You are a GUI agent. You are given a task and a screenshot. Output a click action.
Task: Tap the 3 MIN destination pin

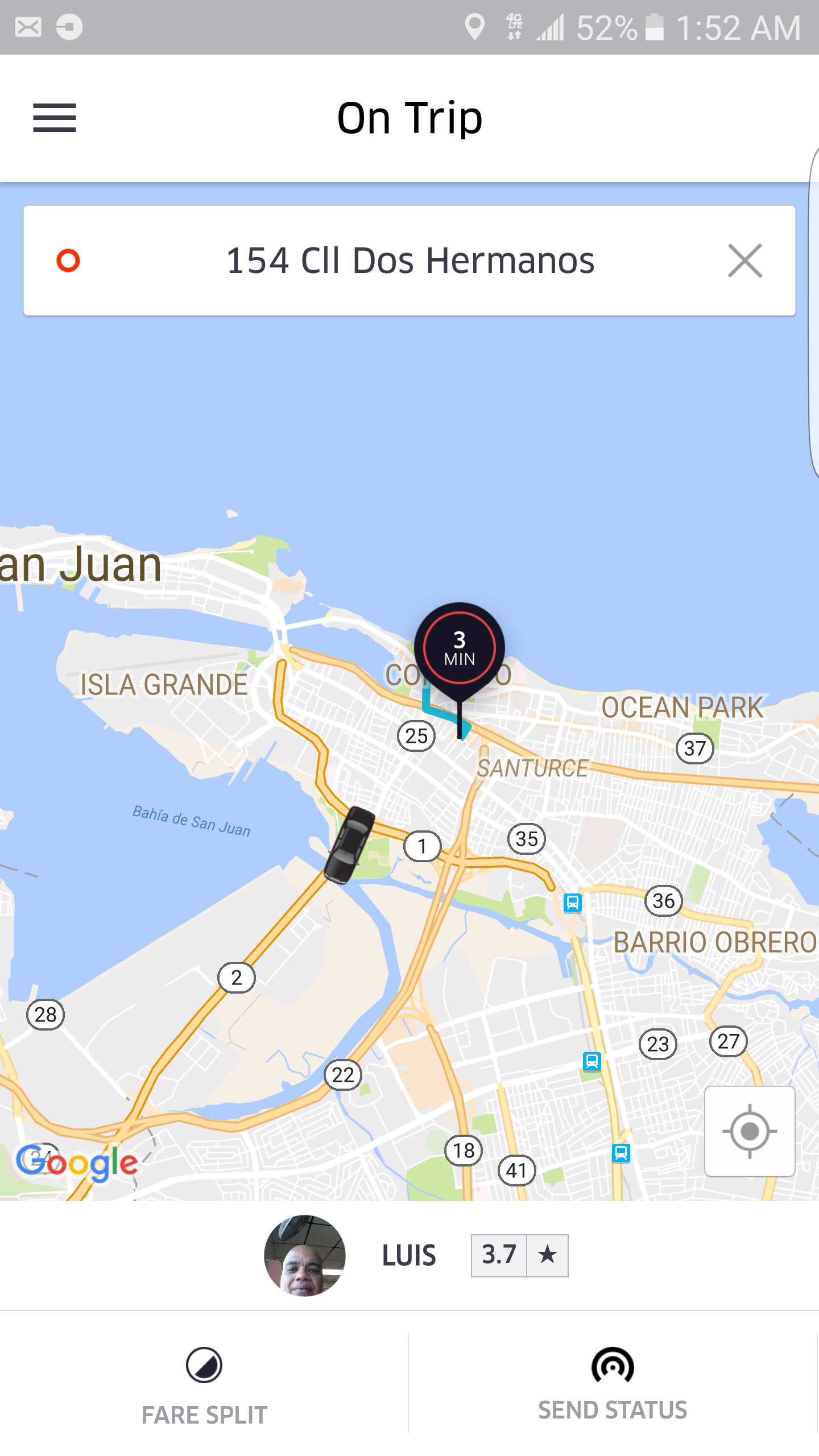pyautogui.click(x=460, y=648)
